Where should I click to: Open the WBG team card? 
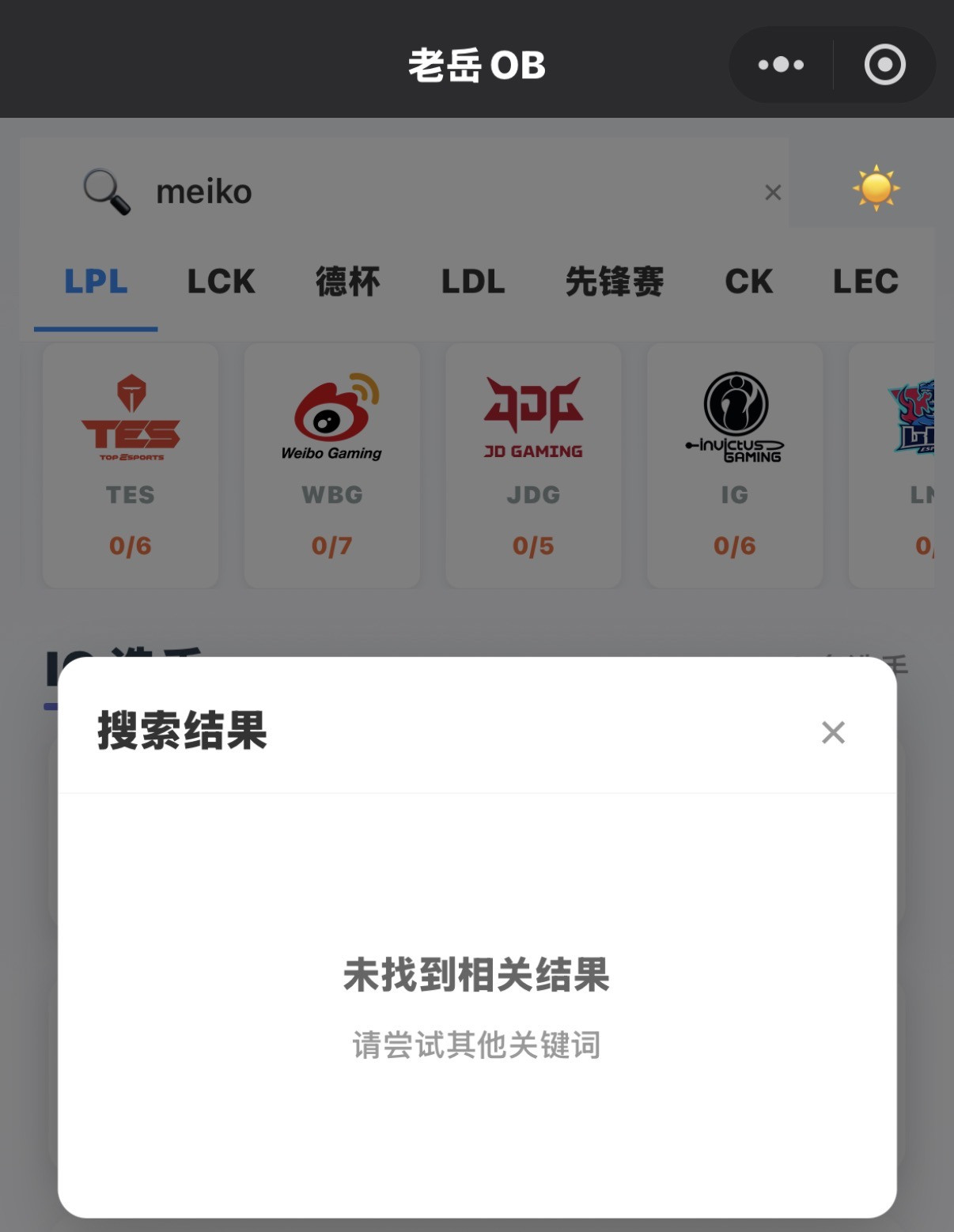(x=331, y=465)
